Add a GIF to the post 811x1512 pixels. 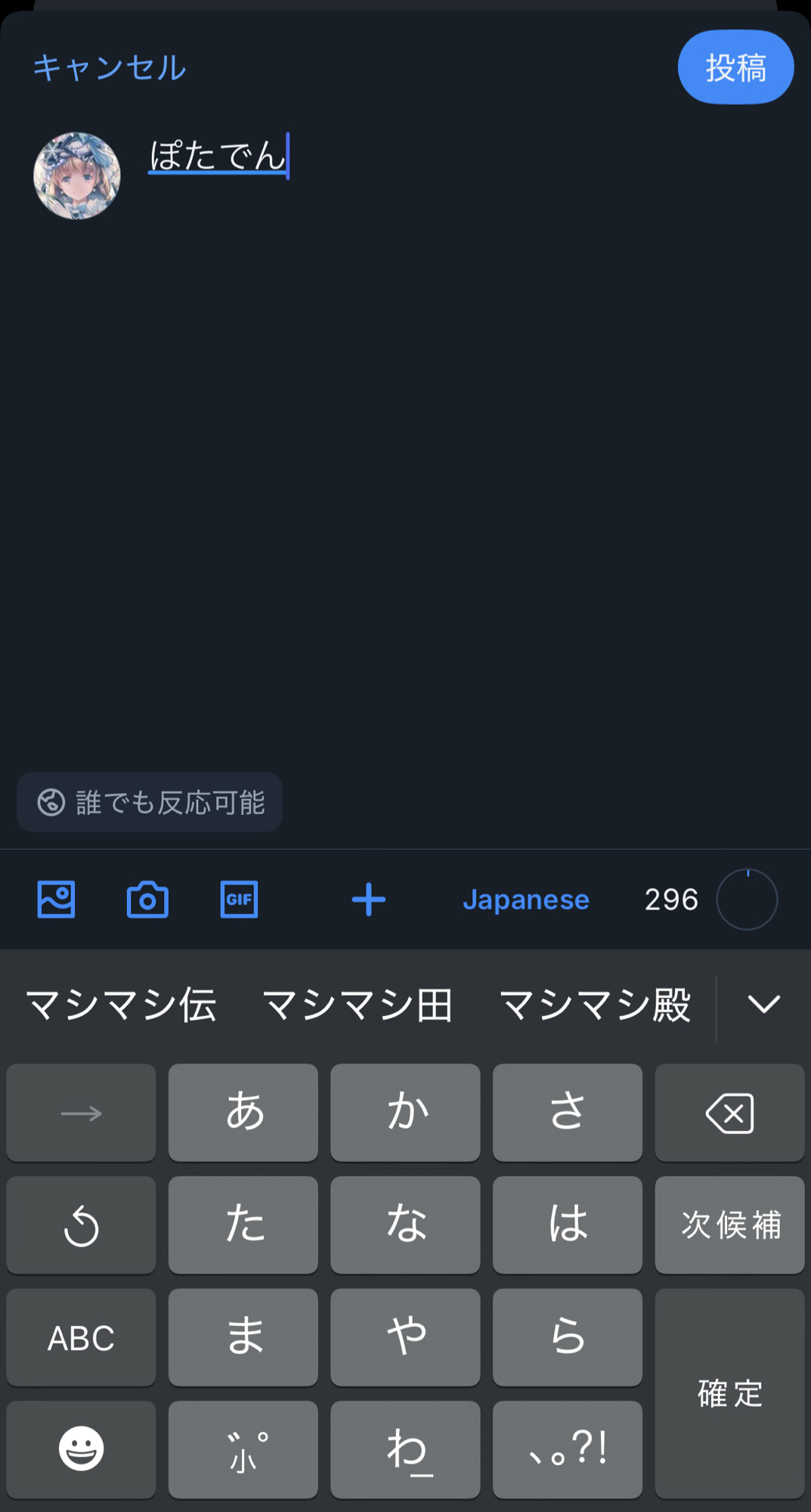(x=239, y=900)
